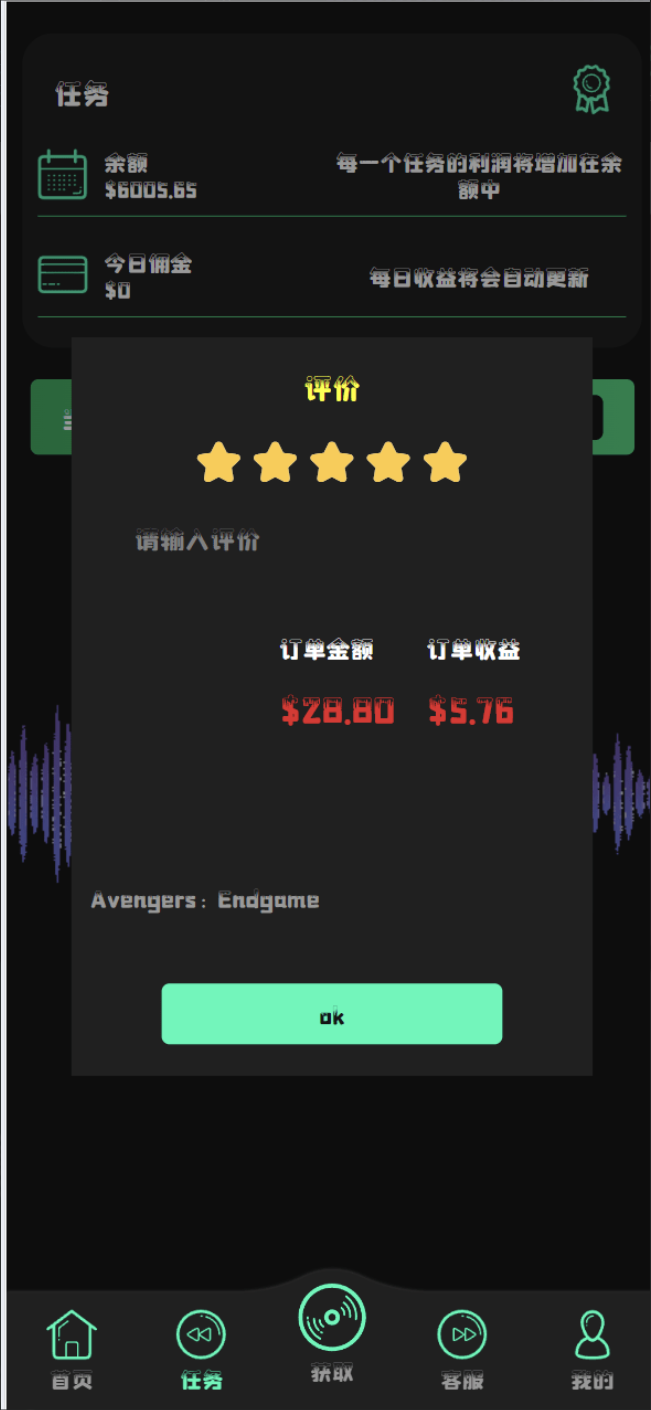Rate three stars in the 评价 dialog
This screenshot has height=1410, width=651.
point(332,463)
